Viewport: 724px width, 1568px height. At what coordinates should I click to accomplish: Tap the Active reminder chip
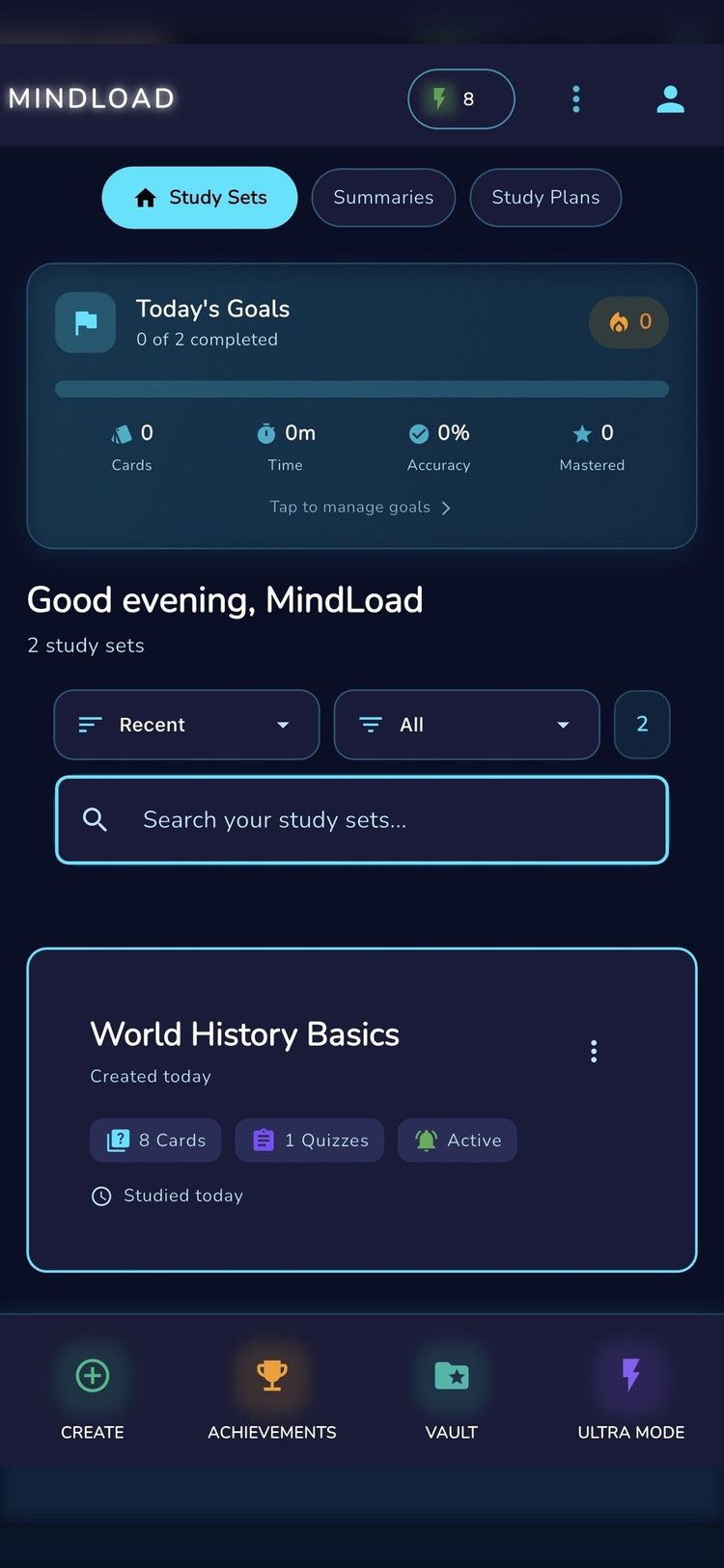pos(458,1141)
